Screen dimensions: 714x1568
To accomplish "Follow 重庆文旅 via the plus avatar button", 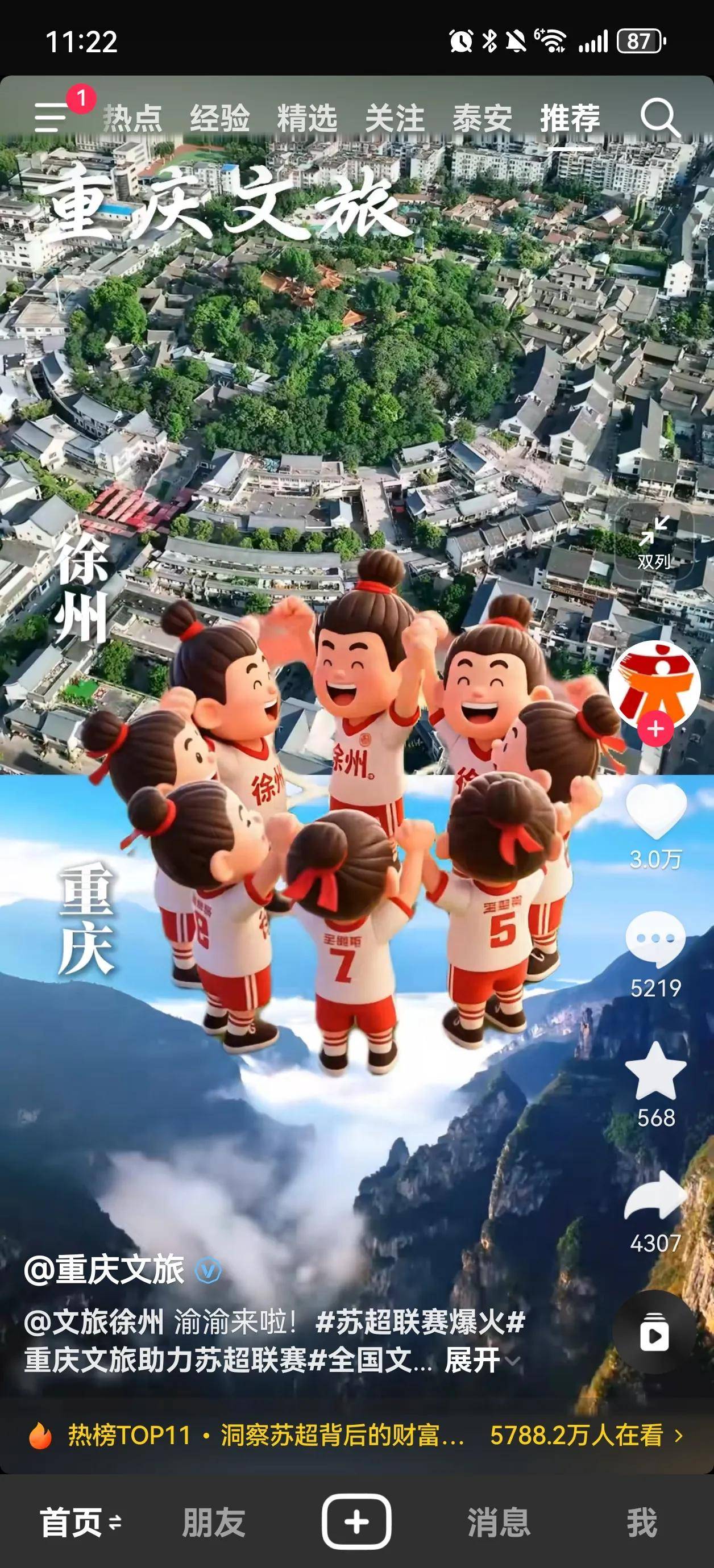I will pyautogui.click(x=655, y=728).
